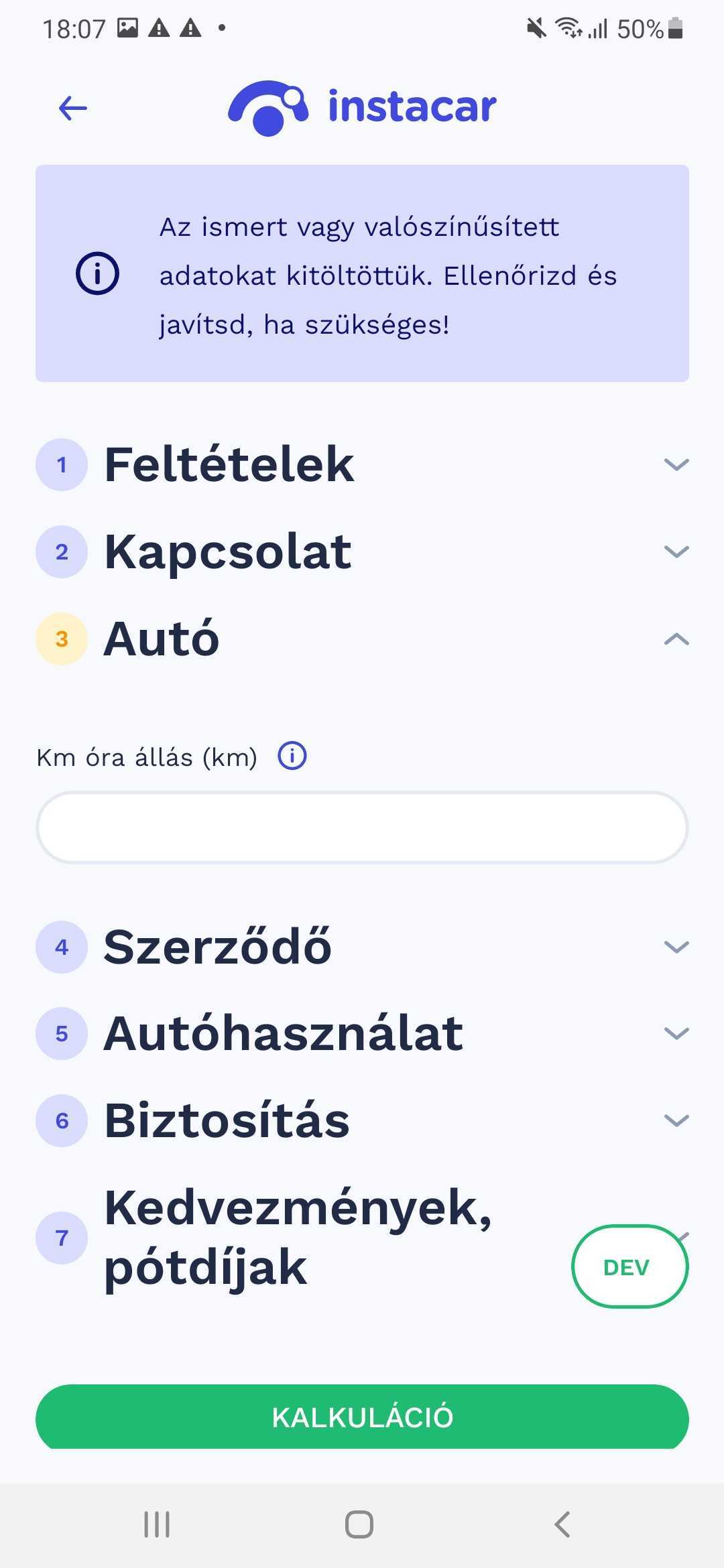The image size is (724, 1568).
Task: Expand the Szerződő section
Action: [x=676, y=945]
